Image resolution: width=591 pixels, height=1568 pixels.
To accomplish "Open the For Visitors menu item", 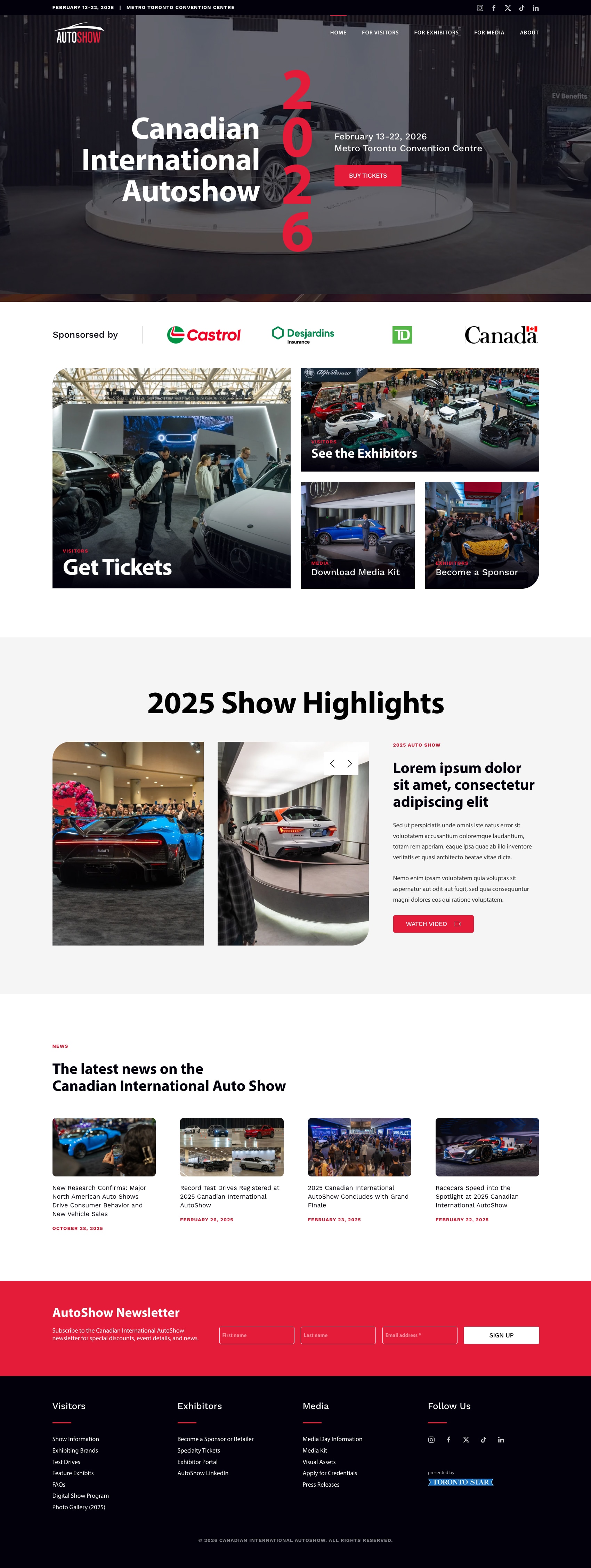I will click(x=380, y=33).
